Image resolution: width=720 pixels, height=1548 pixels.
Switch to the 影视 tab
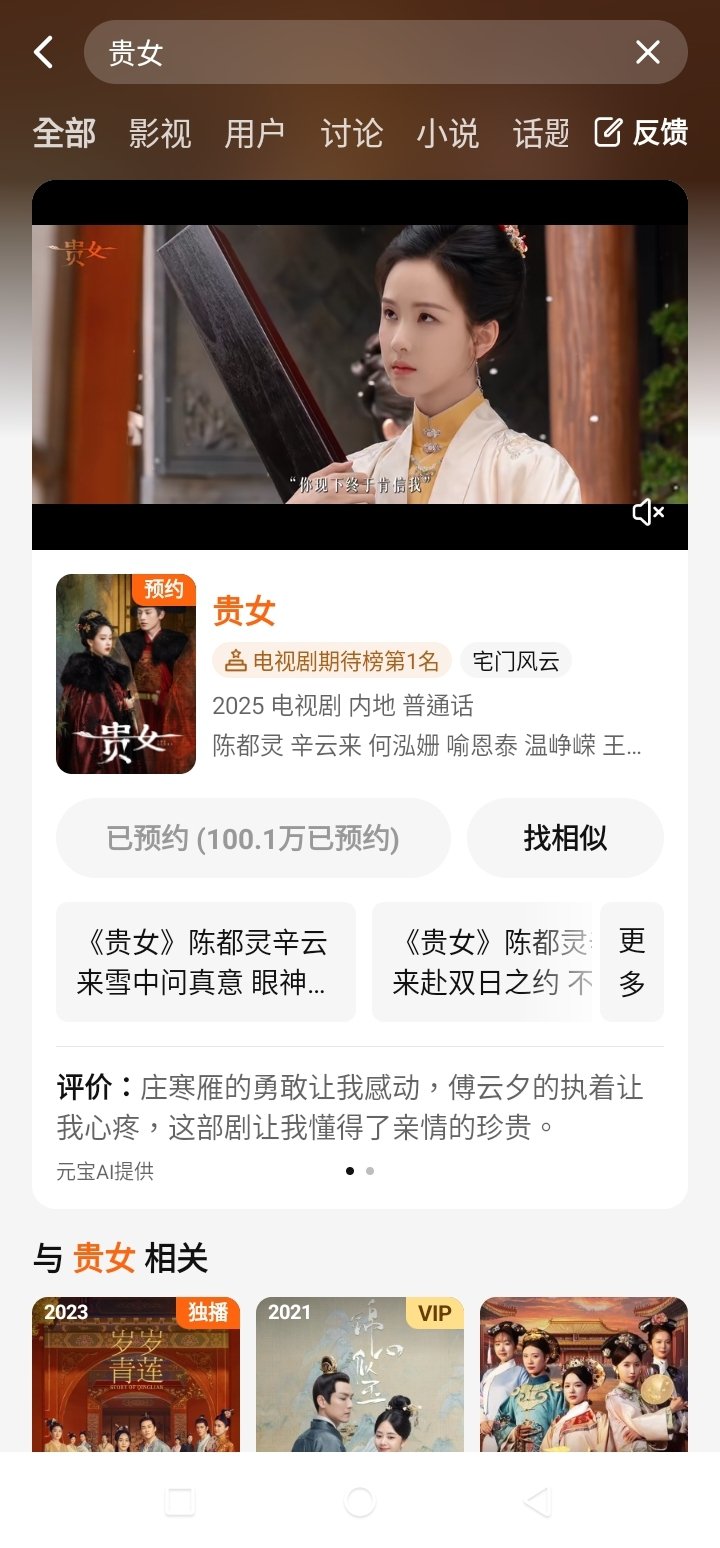(x=160, y=133)
